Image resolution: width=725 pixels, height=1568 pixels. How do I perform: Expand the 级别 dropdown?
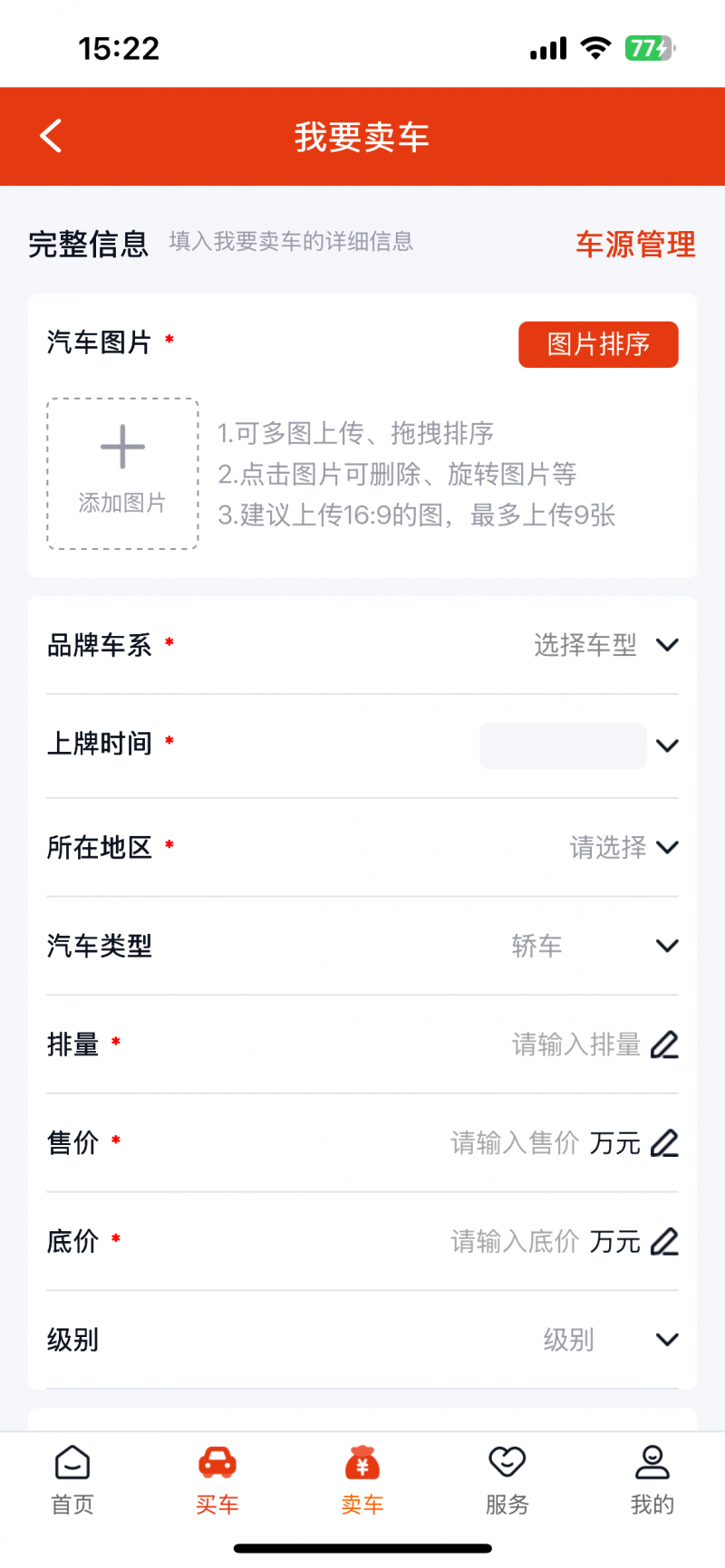click(x=609, y=1340)
